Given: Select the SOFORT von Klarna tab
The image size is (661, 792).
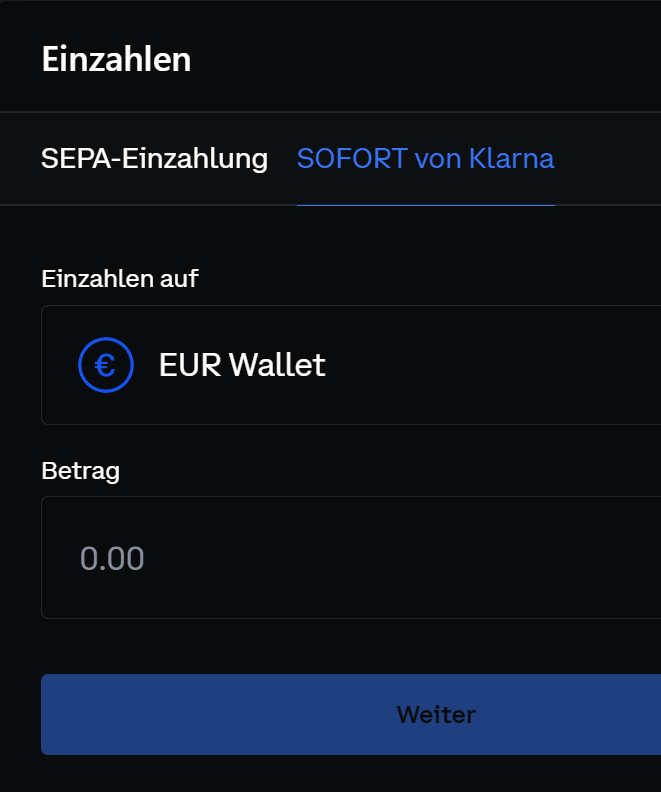Looking at the screenshot, I should click(x=425, y=158).
